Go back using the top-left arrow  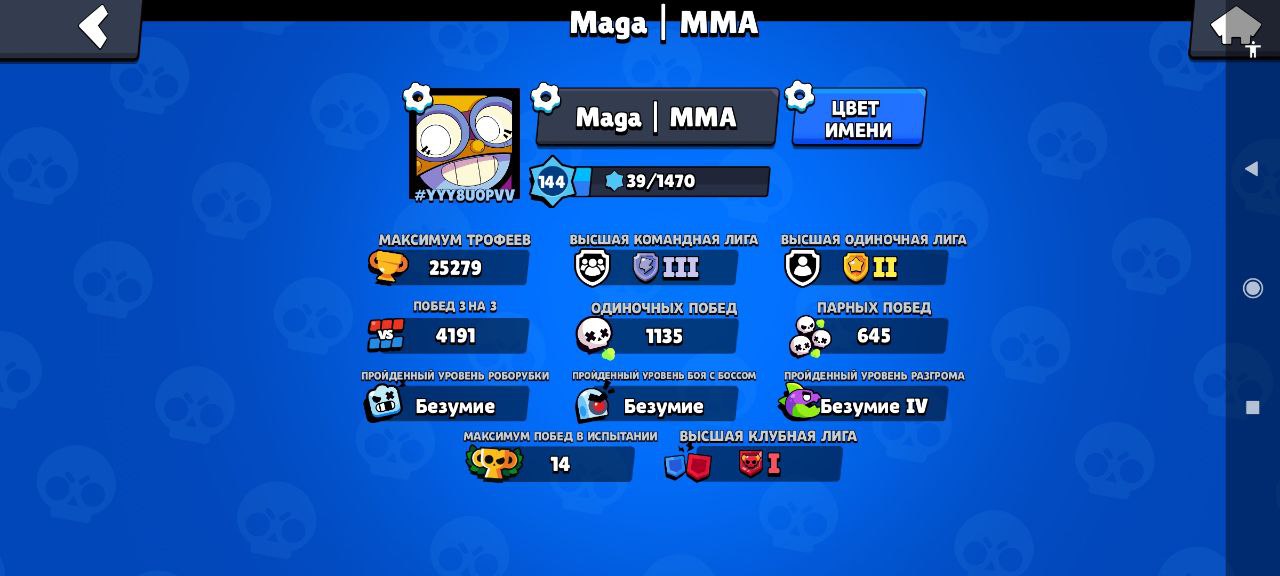tap(92, 27)
